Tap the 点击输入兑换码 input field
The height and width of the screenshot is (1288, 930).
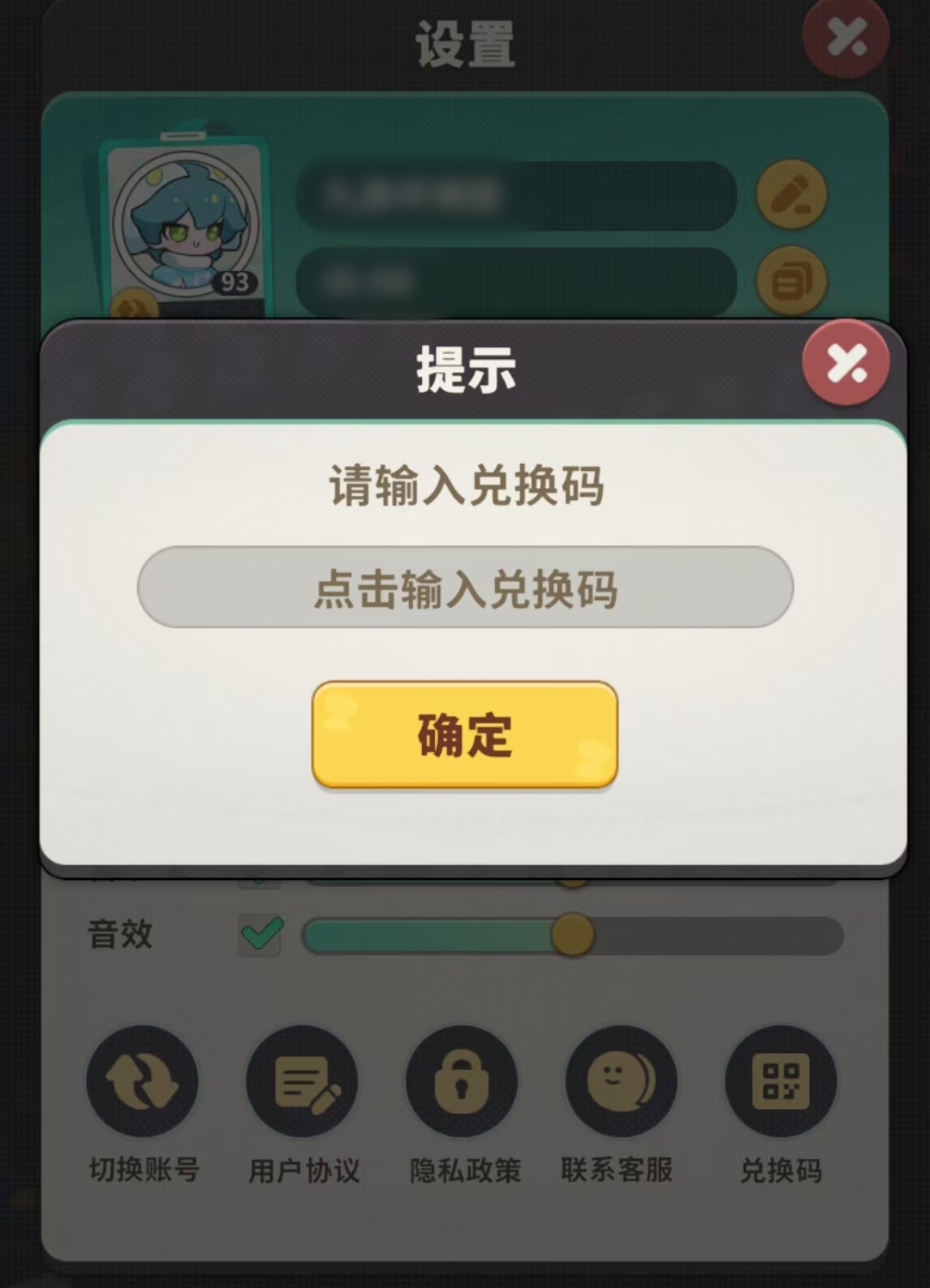[x=465, y=587]
